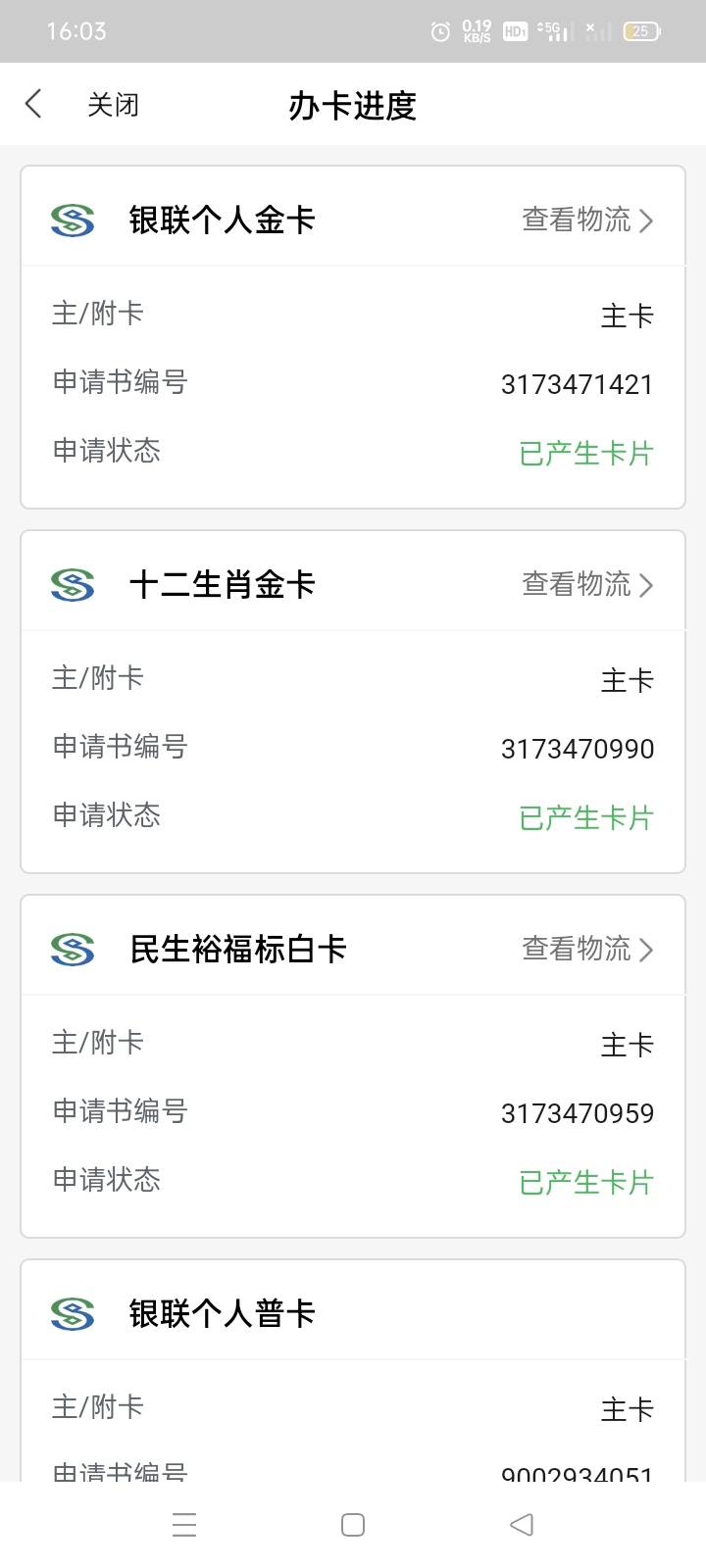Image resolution: width=706 pixels, height=1568 pixels.
Task: Tap 关闭 to close the page
Action: (113, 105)
